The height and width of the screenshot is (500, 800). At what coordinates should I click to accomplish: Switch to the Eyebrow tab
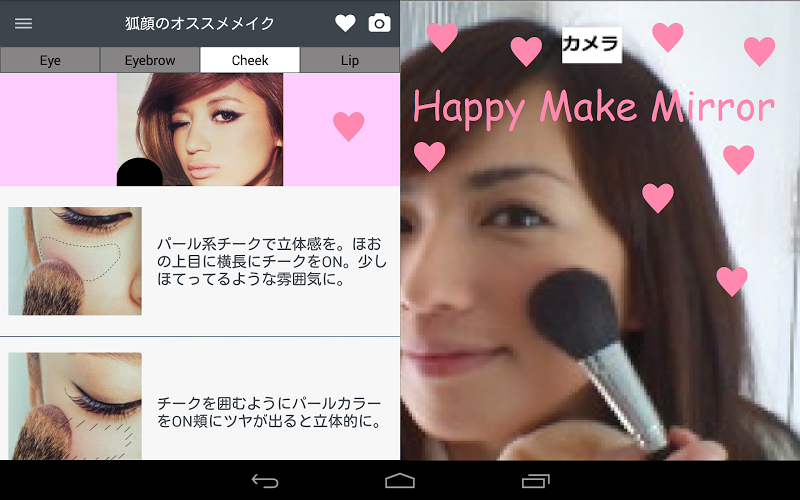coord(150,60)
